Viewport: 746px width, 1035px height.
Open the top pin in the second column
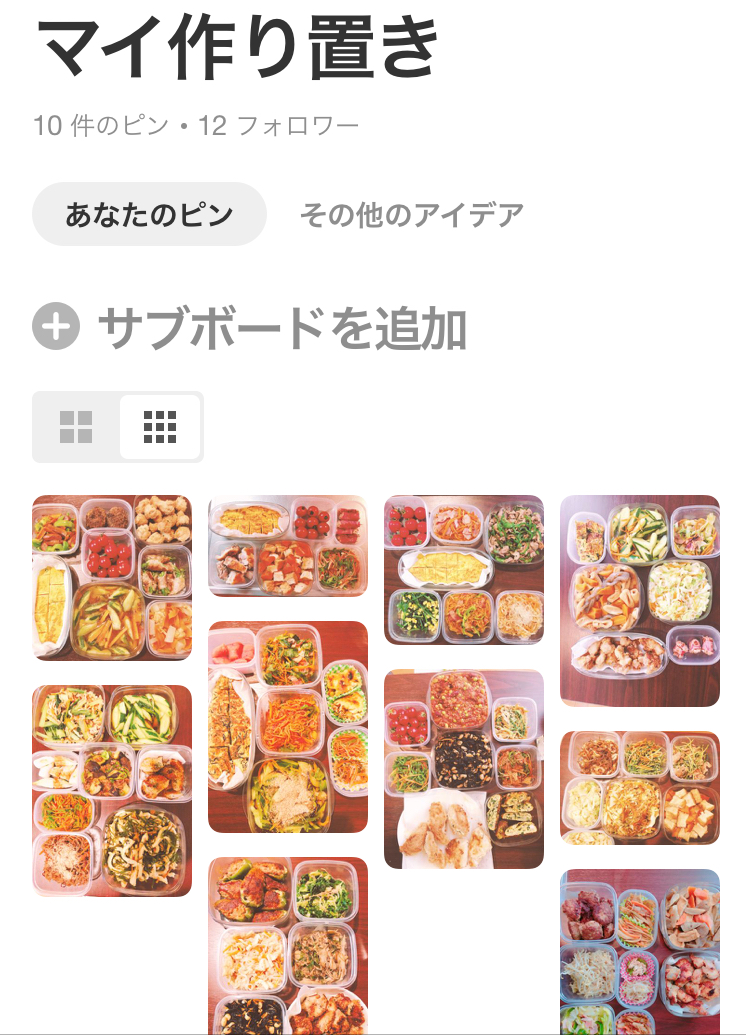(x=288, y=546)
